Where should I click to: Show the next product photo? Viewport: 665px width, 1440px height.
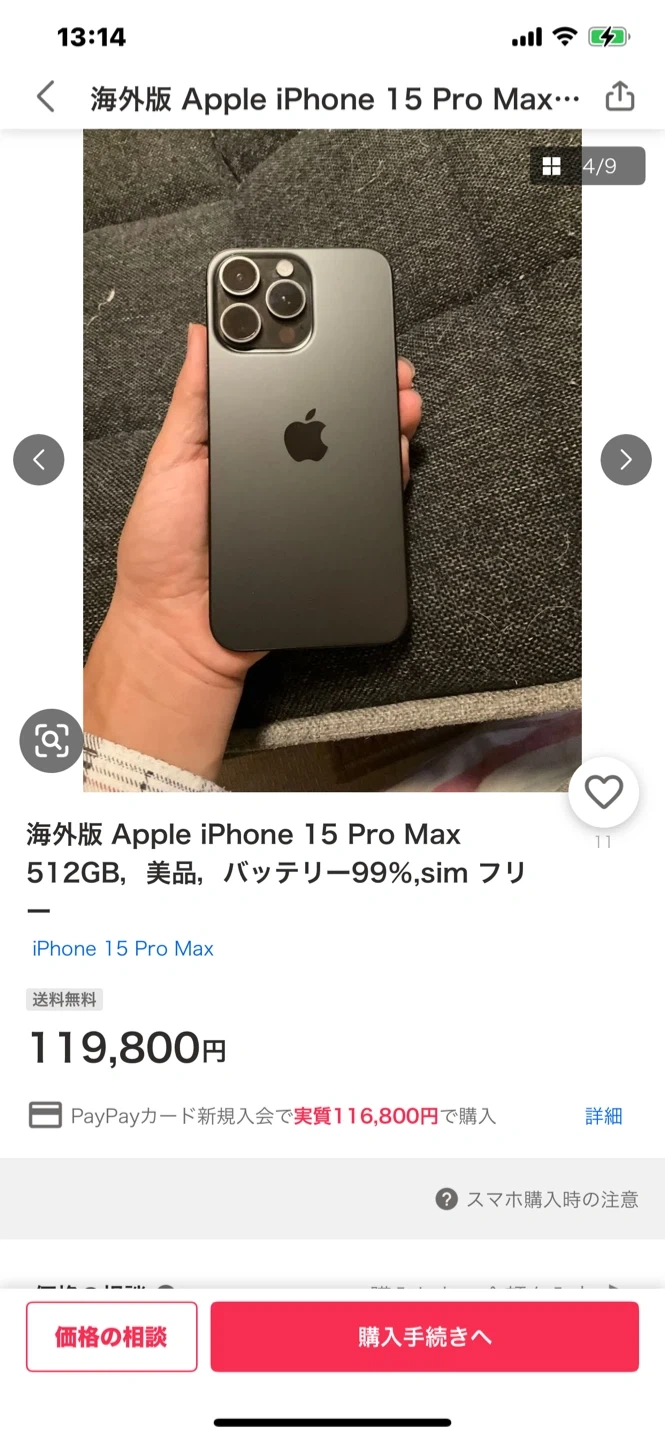pos(626,460)
